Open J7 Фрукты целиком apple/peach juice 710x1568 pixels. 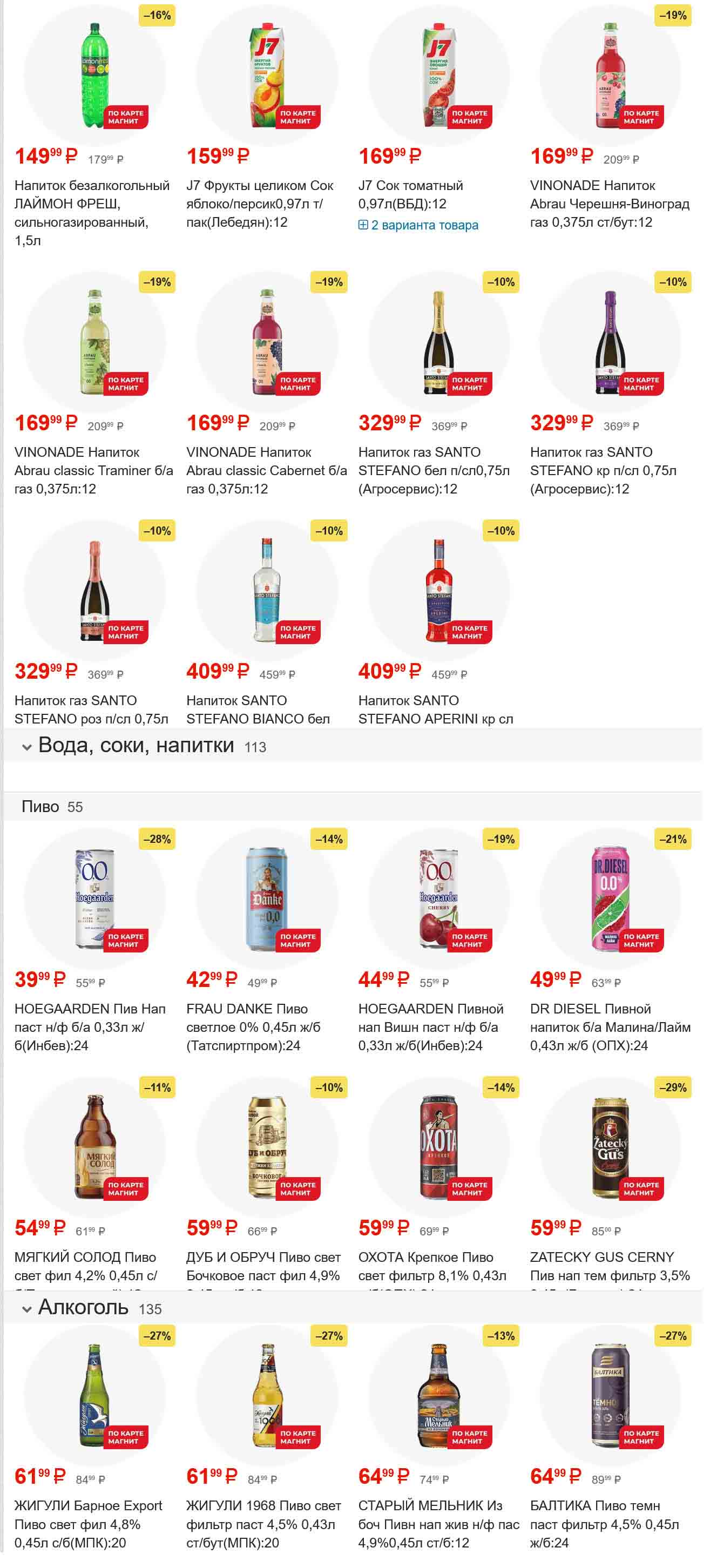point(260,202)
